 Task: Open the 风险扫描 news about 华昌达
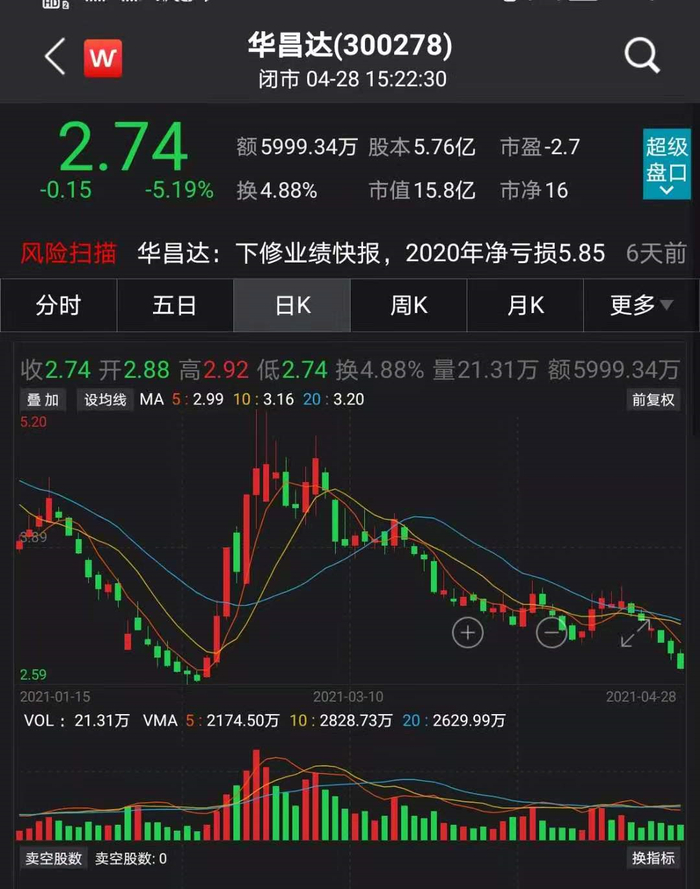click(370, 253)
